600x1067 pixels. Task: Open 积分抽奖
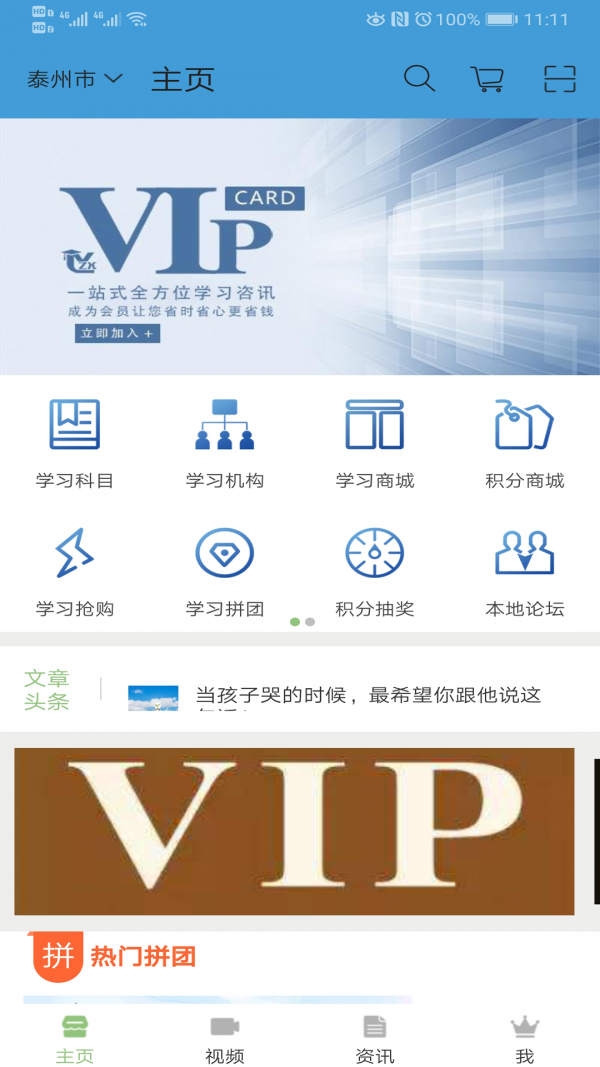[x=375, y=571]
